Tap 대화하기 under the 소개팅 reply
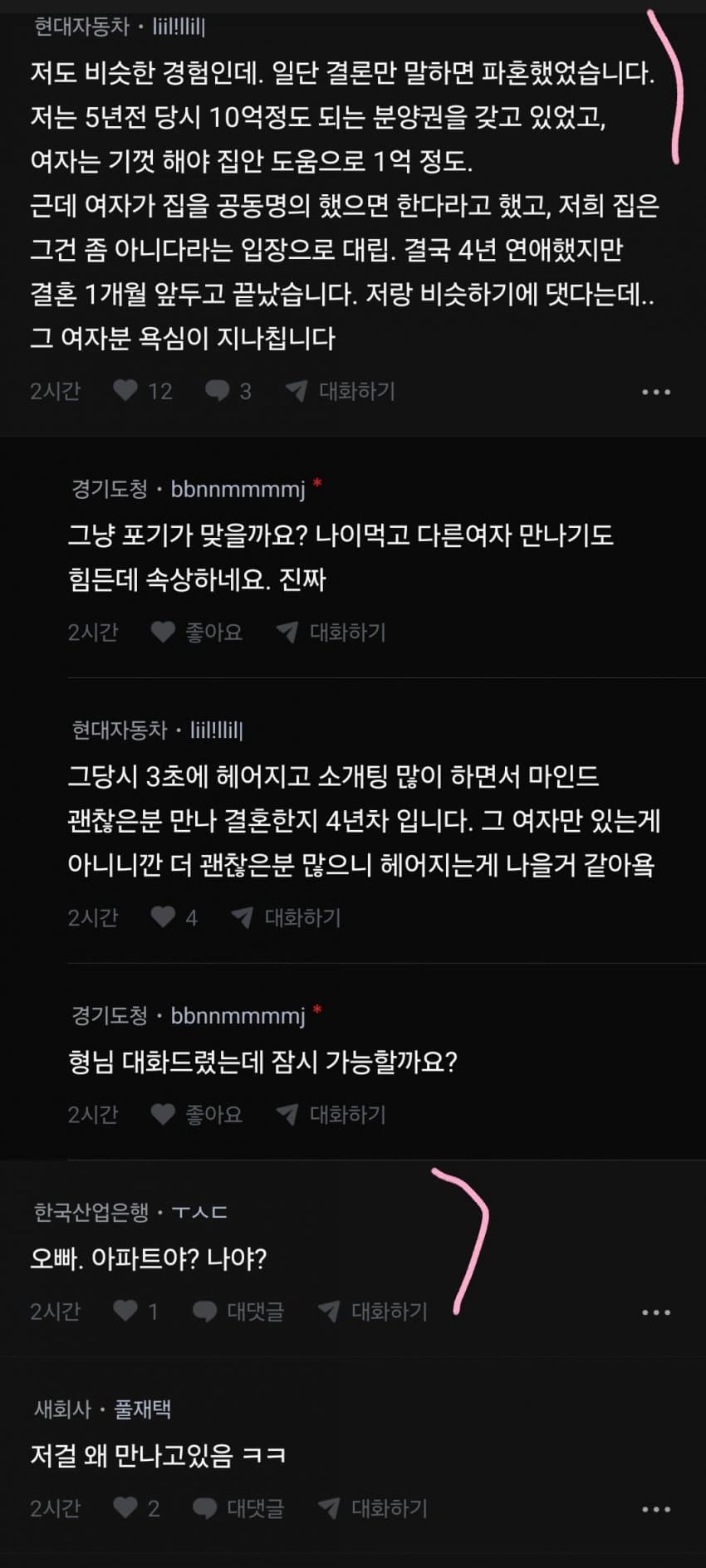The height and width of the screenshot is (1568, 706). pyautogui.click(x=287, y=917)
